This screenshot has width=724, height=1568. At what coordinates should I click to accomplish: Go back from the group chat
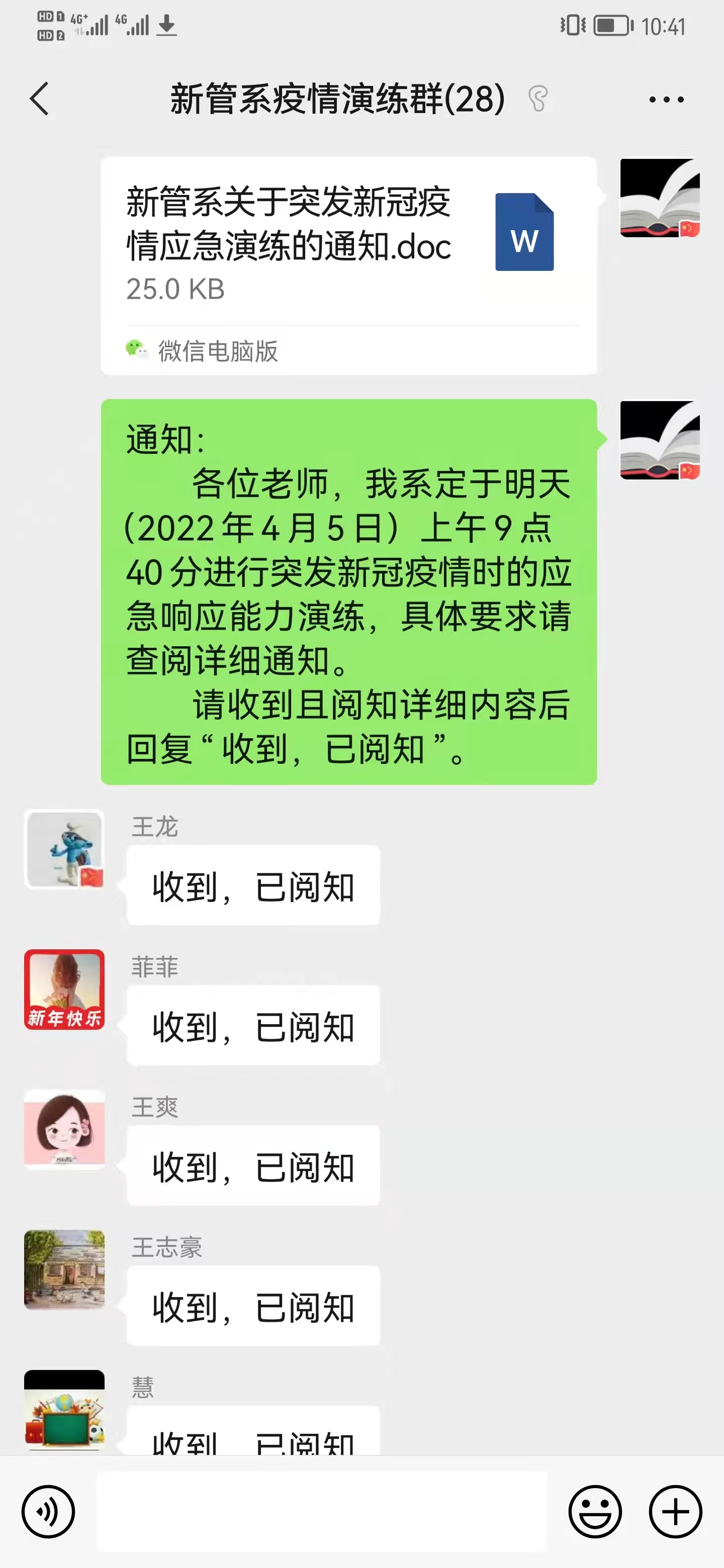click(x=40, y=99)
